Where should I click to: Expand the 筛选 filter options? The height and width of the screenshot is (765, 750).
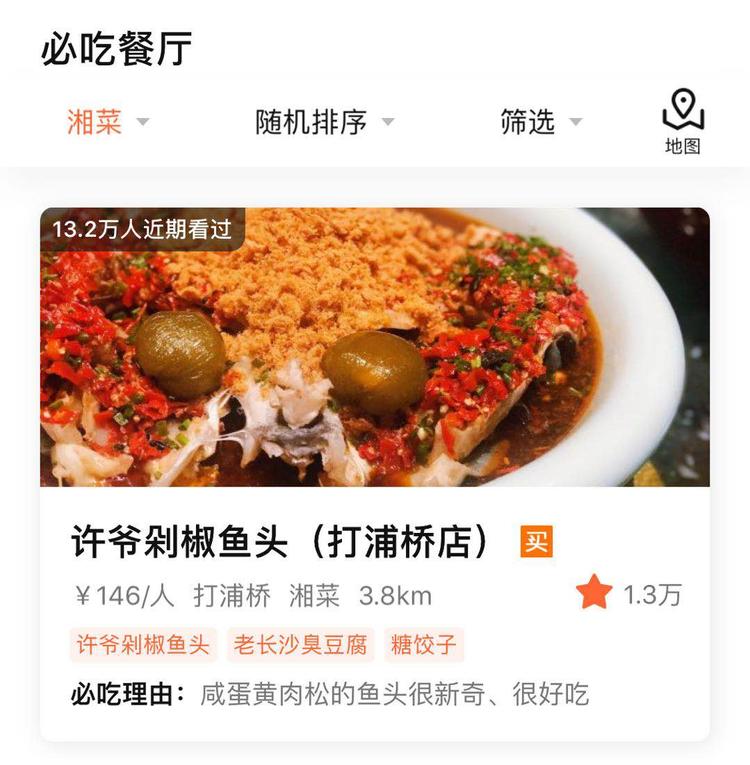click(x=540, y=123)
